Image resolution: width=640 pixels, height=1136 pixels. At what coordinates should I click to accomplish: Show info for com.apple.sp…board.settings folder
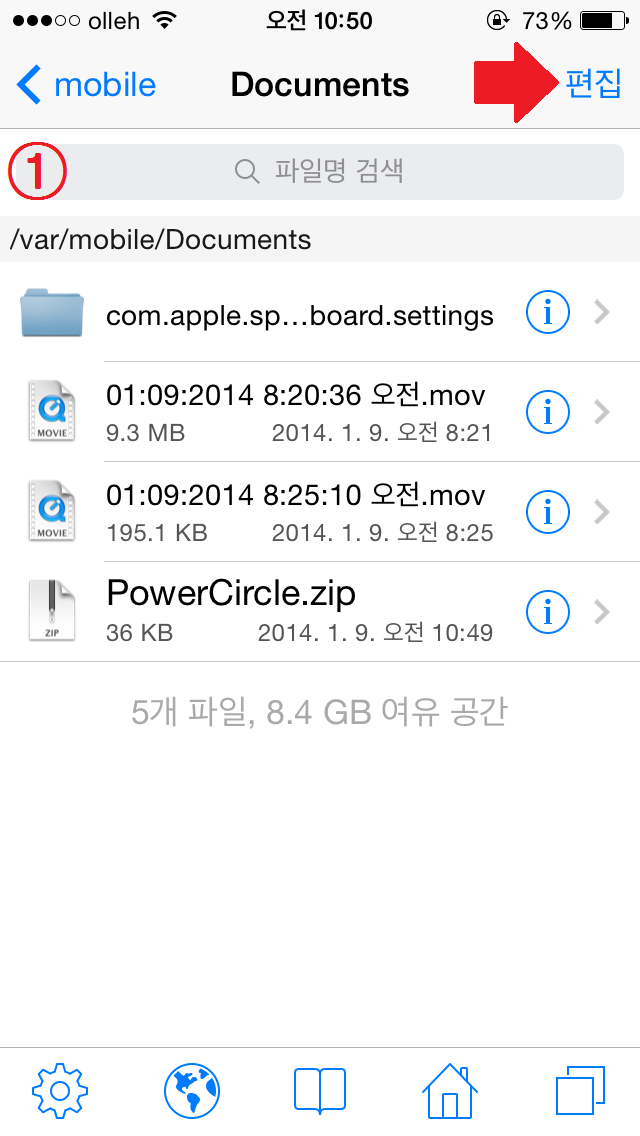click(547, 313)
